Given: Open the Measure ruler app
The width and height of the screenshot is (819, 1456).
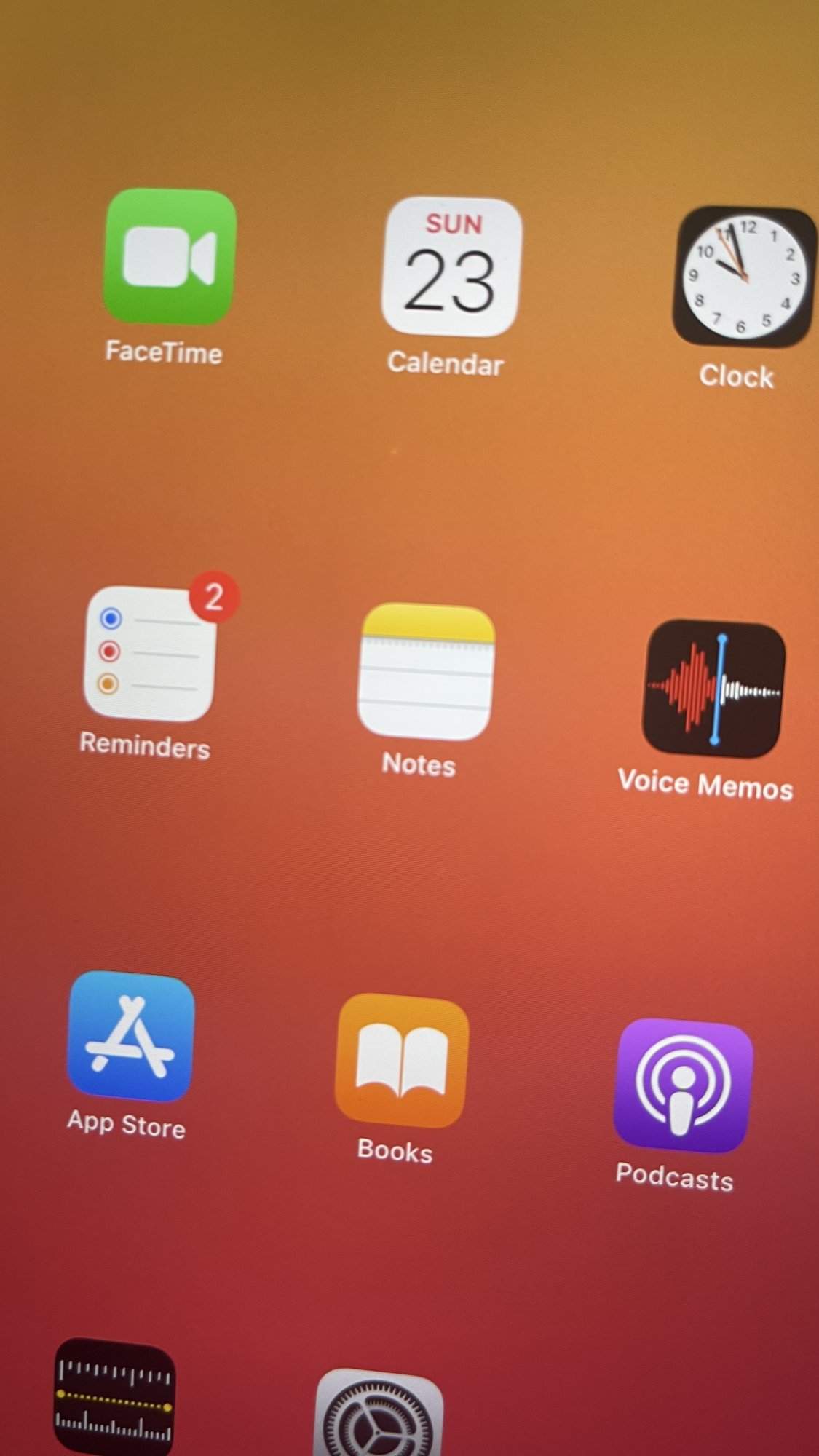Looking at the screenshot, I should [x=114, y=1396].
